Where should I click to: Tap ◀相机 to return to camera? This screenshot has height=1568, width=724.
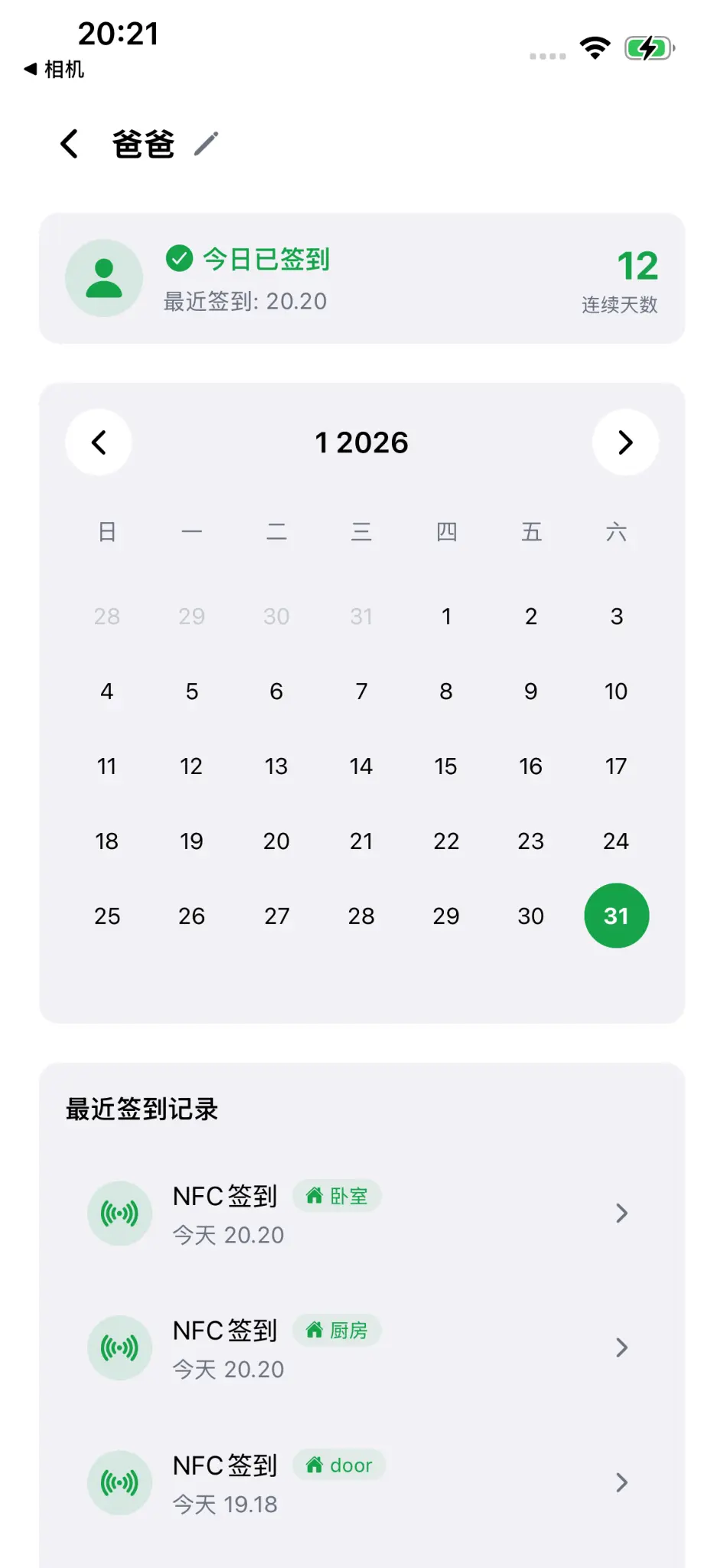(54, 69)
